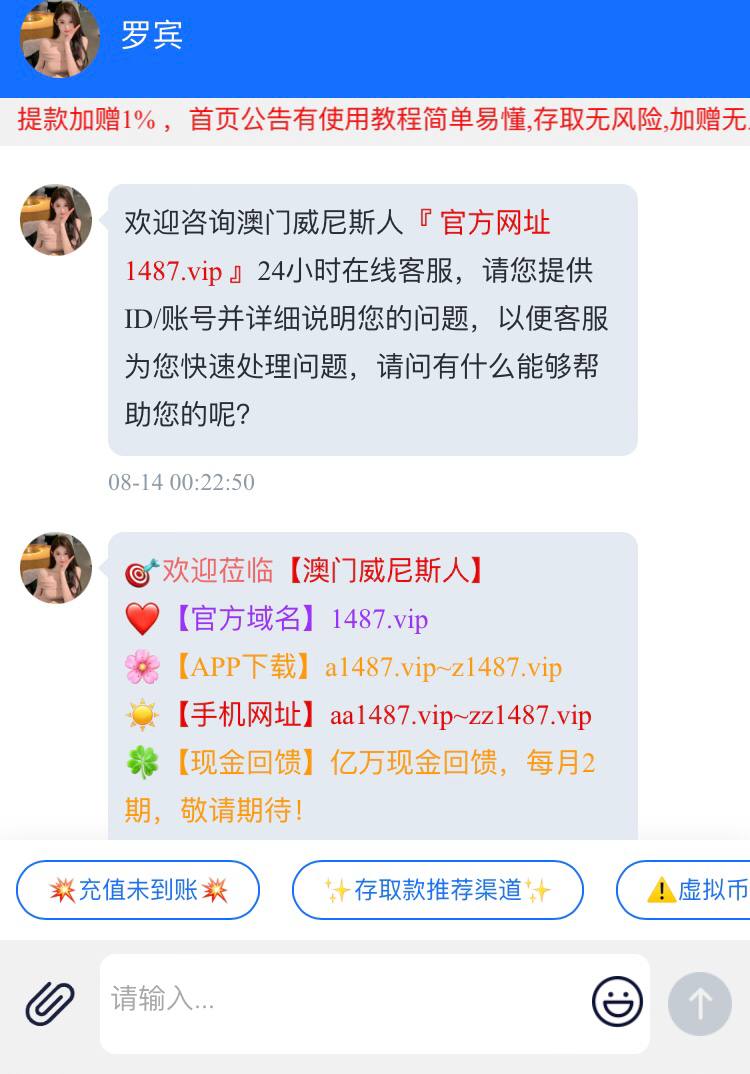Tap the paperclip attachment icon

coord(50,1001)
